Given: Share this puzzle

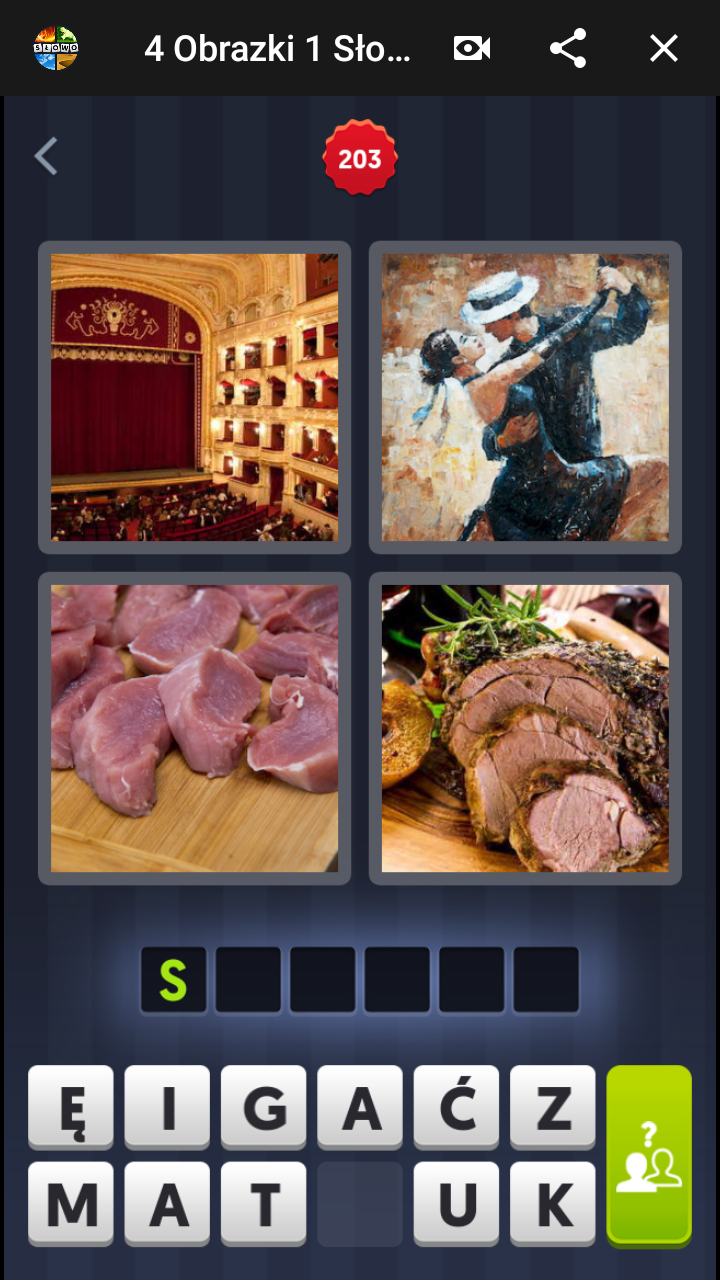Looking at the screenshot, I should click(x=568, y=48).
